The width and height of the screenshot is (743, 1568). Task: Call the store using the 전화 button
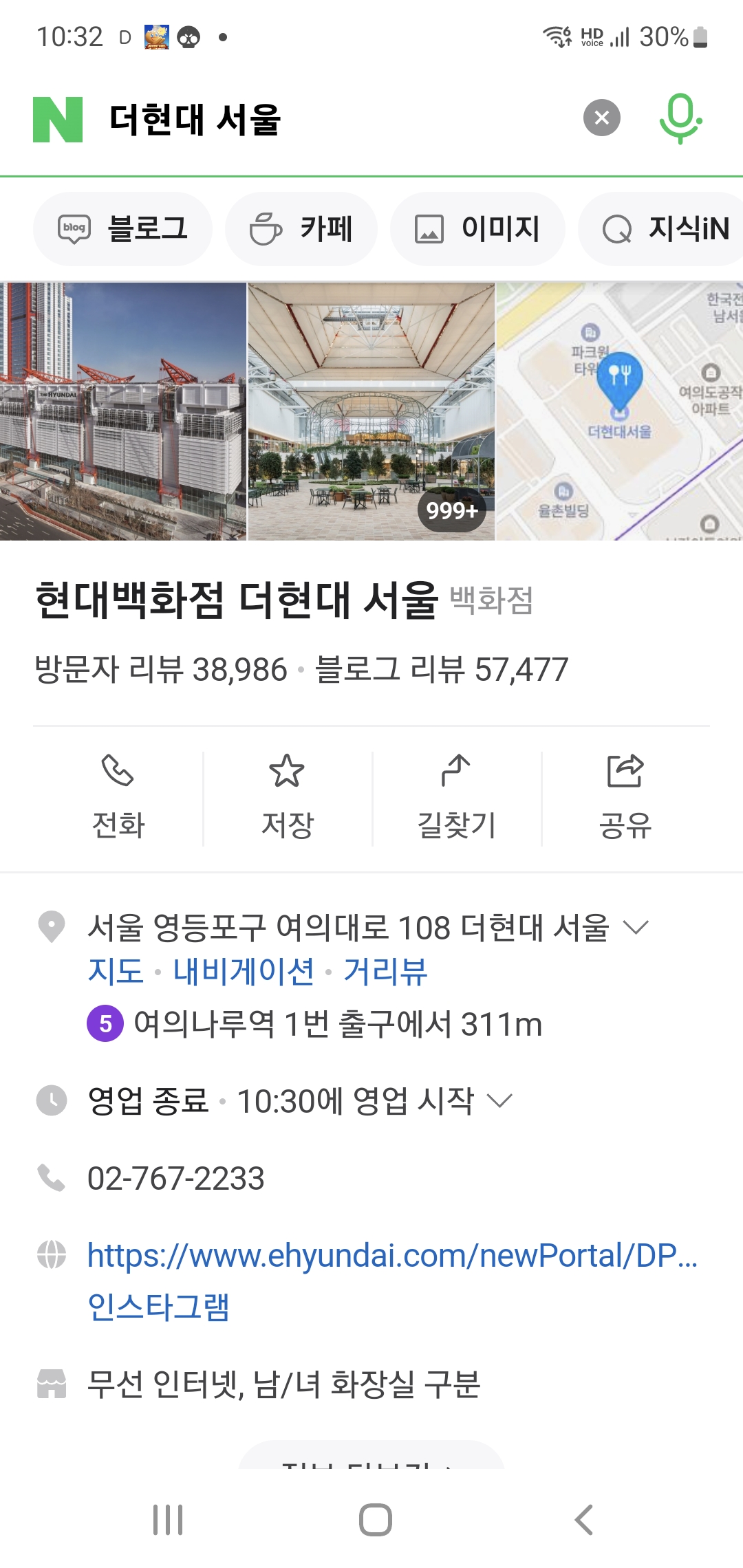(118, 799)
